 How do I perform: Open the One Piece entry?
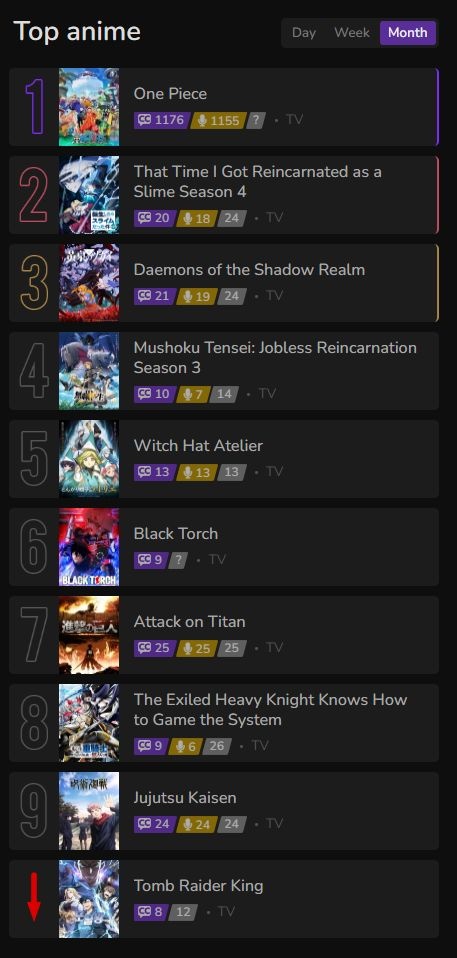tap(170, 93)
